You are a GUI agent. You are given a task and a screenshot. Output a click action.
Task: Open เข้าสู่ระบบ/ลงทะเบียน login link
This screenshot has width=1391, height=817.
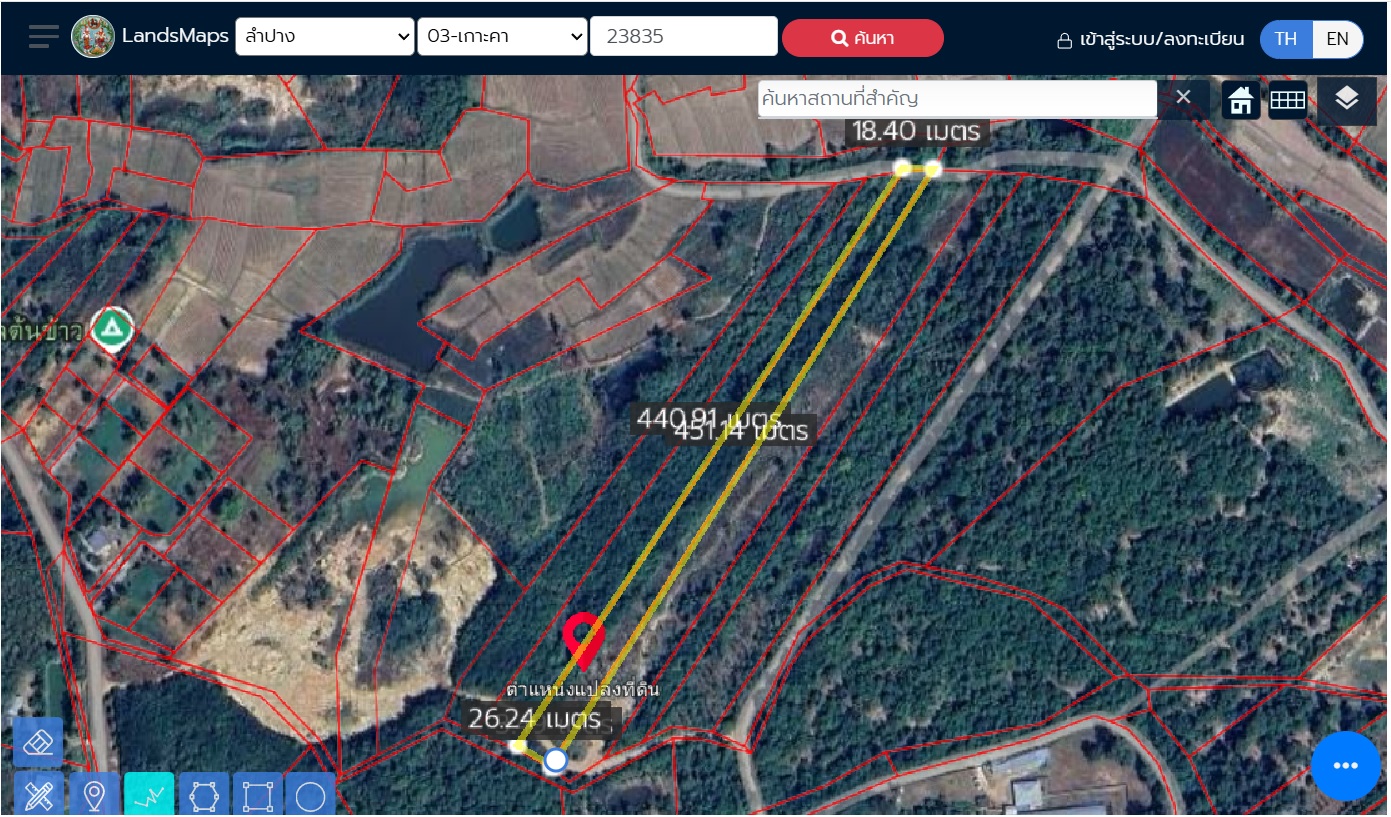1151,39
